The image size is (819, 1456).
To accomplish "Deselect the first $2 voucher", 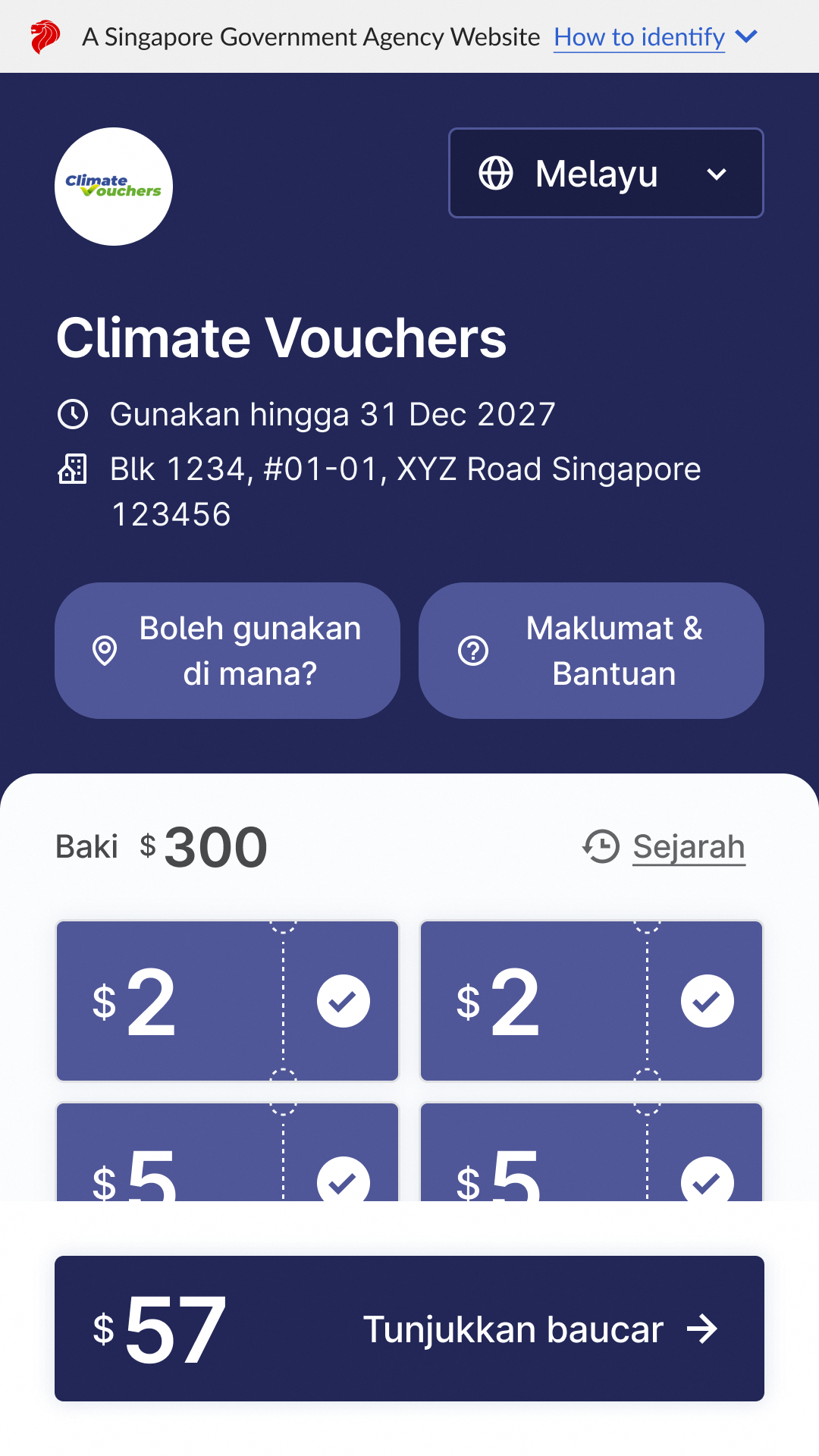I will [227, 1001].
